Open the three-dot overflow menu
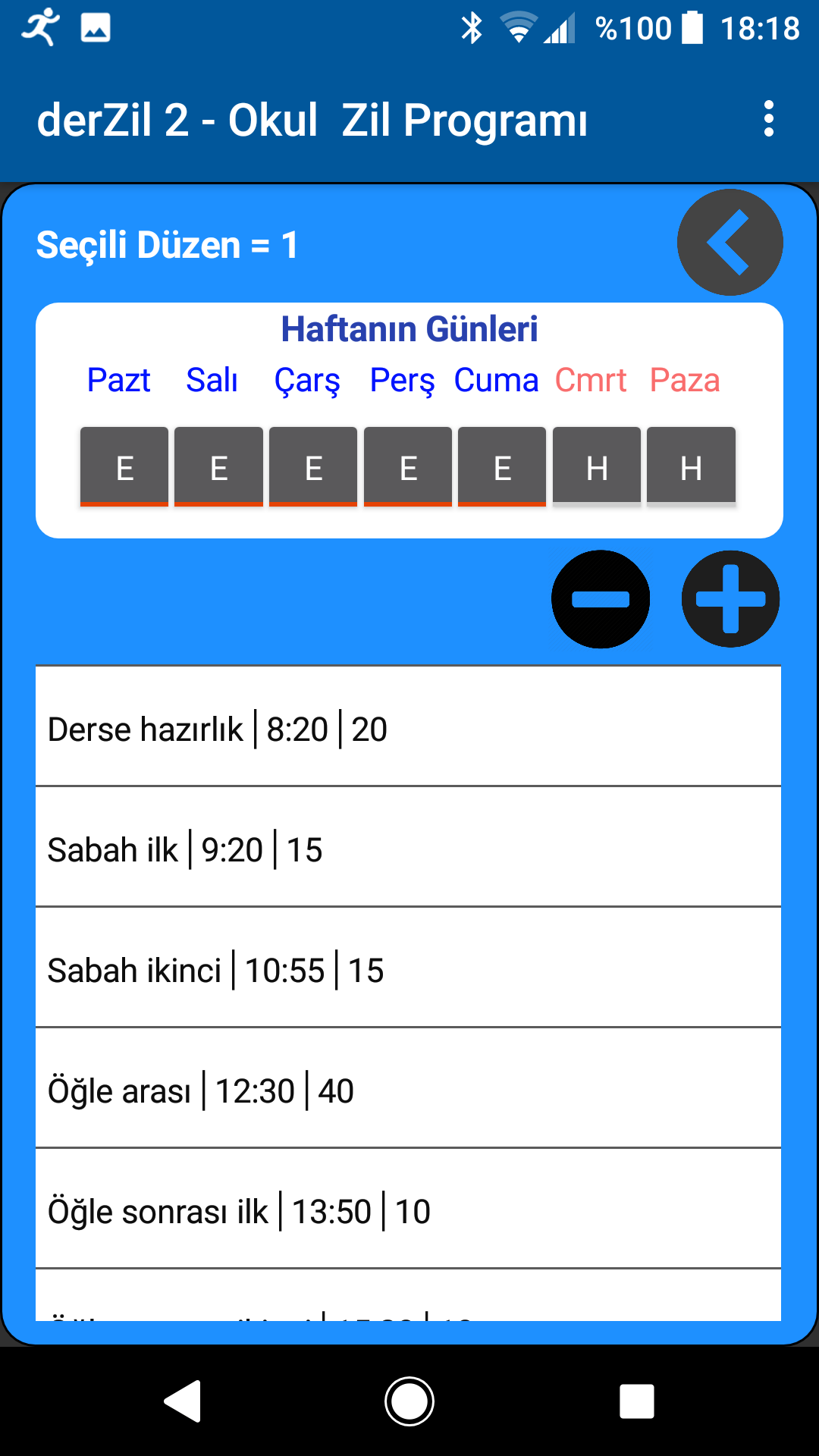Image resolution: width=819 pixels, height=1456 pixels. coord(769,119)
